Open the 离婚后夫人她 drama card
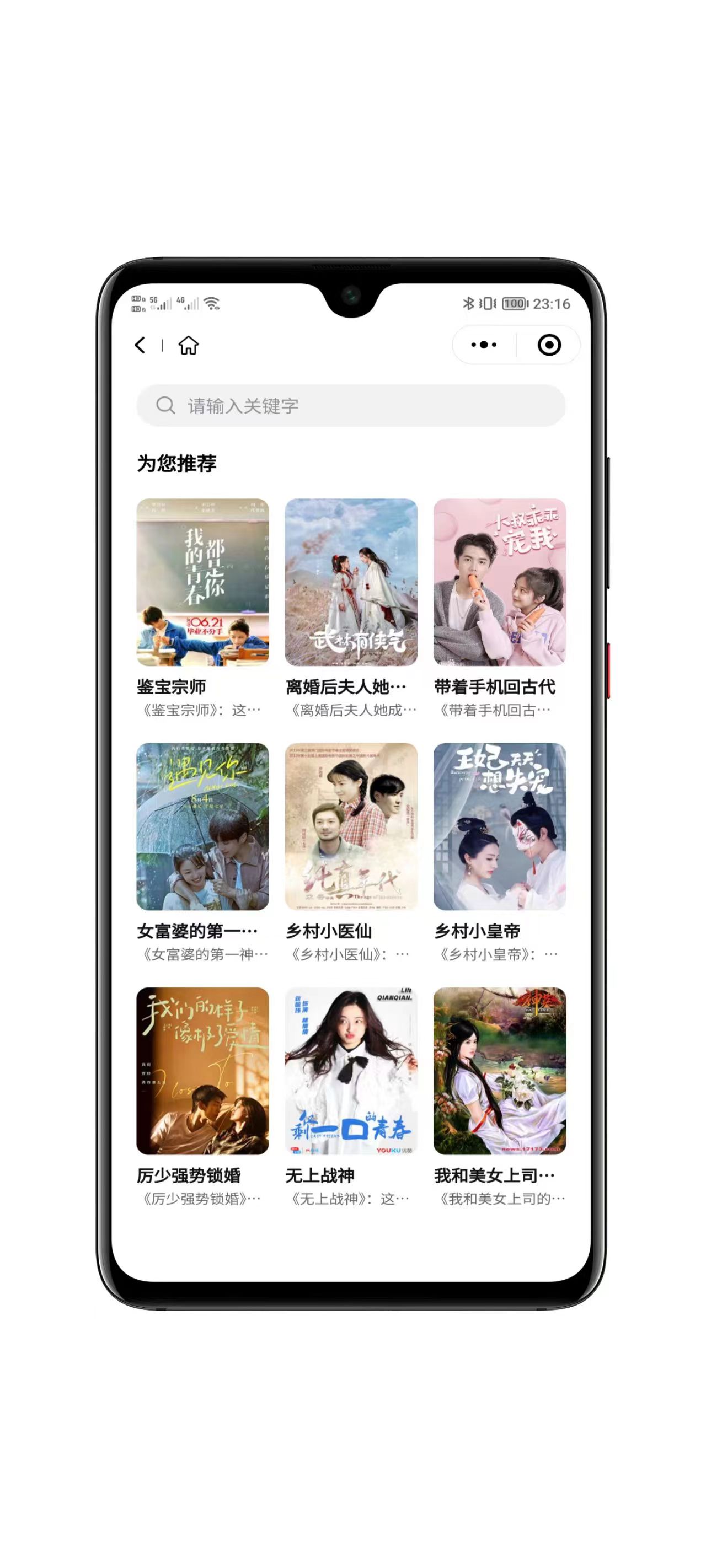 click(351, 583)
